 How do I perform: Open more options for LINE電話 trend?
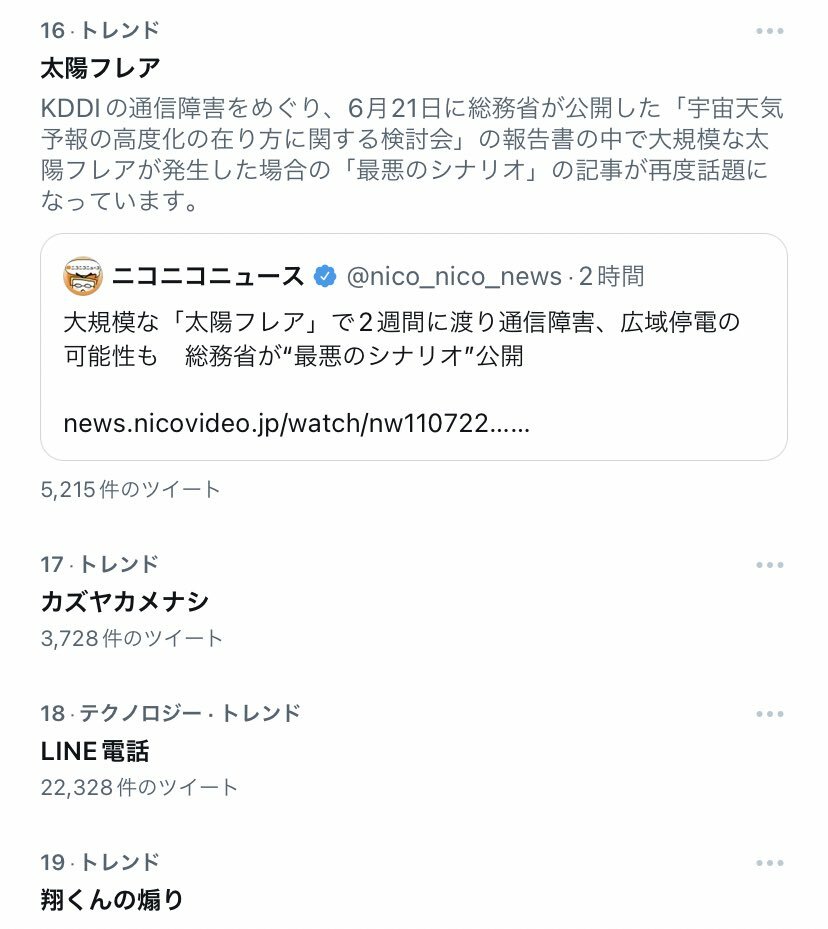769,714
